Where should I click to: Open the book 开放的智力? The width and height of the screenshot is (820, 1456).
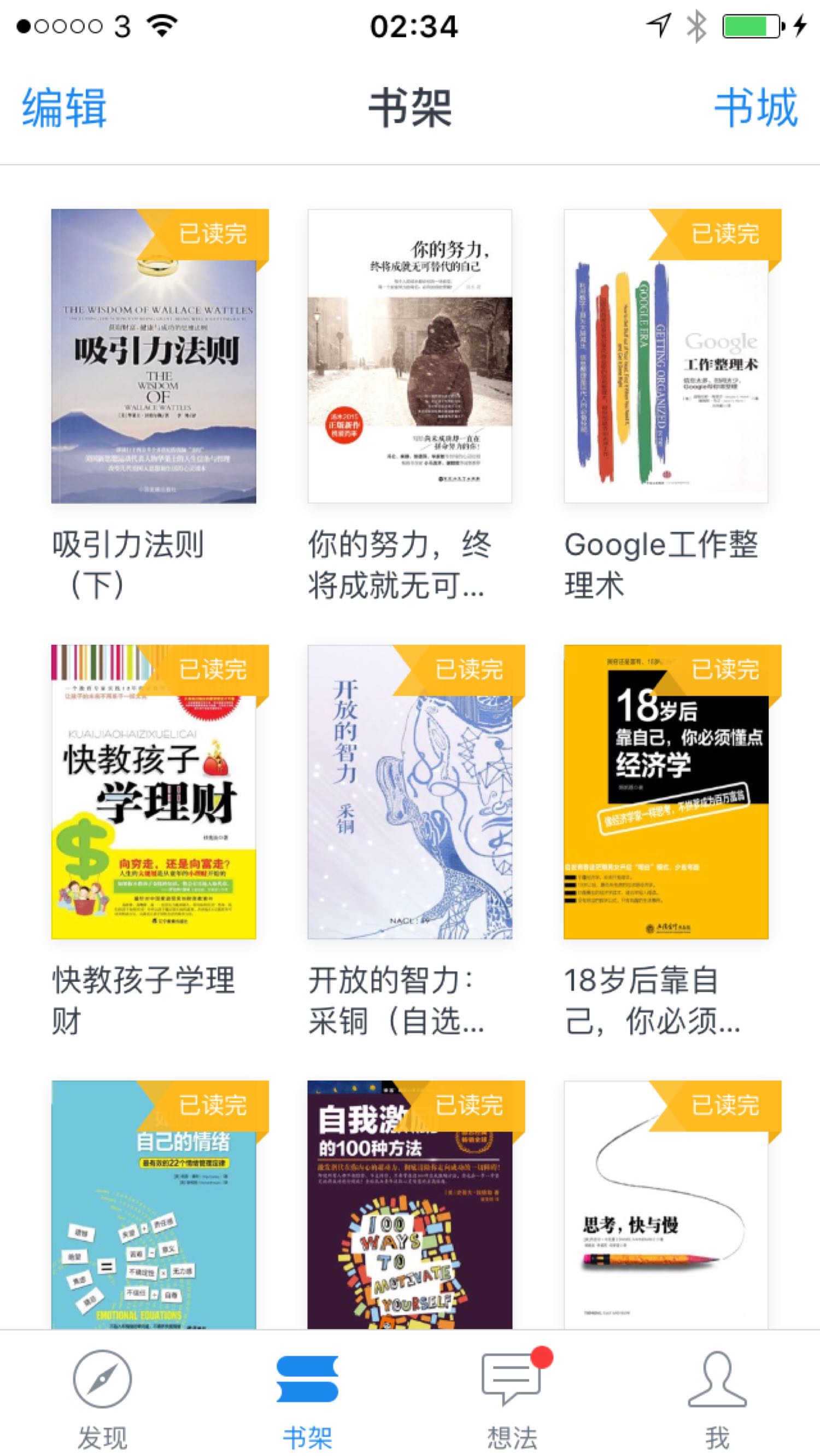click(410, 792)
